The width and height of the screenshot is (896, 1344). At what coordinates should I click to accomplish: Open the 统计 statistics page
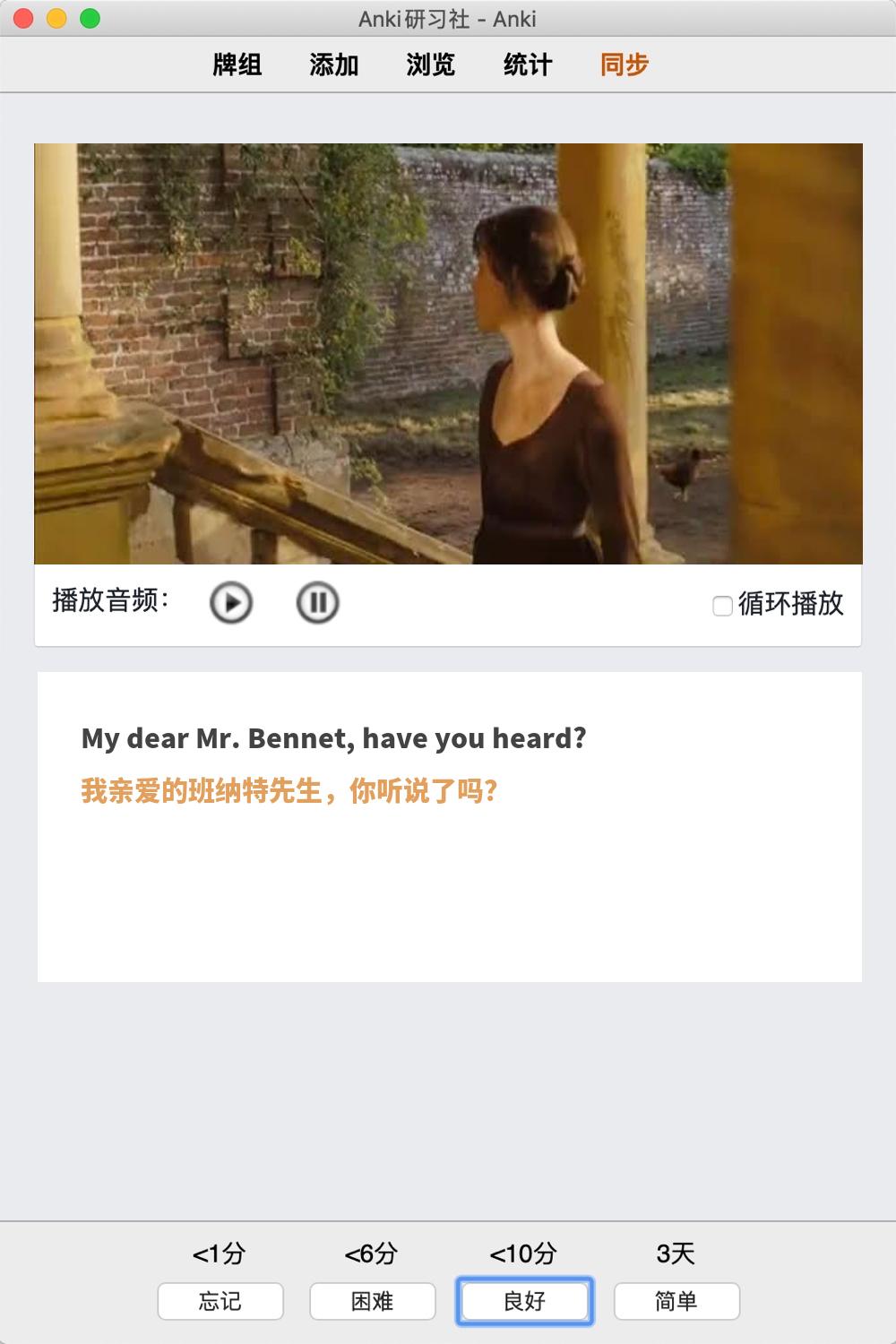[x=528, y=65]
